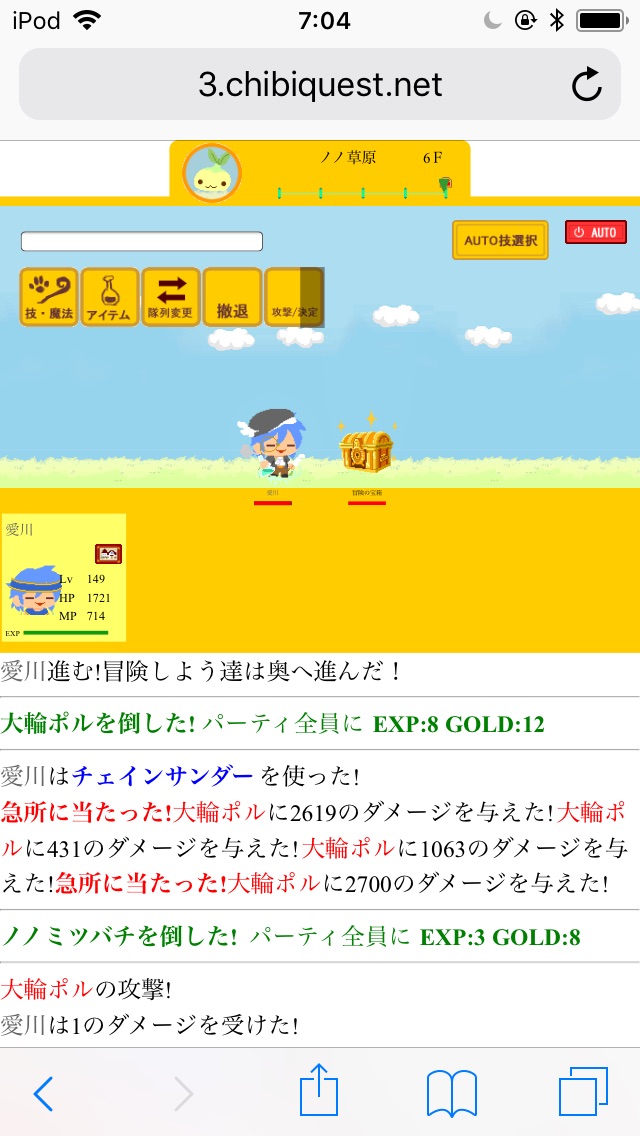Viewport: 640px width, 1136px height.
Task: Tap the 攻撃/決定 attack button
Action: [x=294, y=297]
